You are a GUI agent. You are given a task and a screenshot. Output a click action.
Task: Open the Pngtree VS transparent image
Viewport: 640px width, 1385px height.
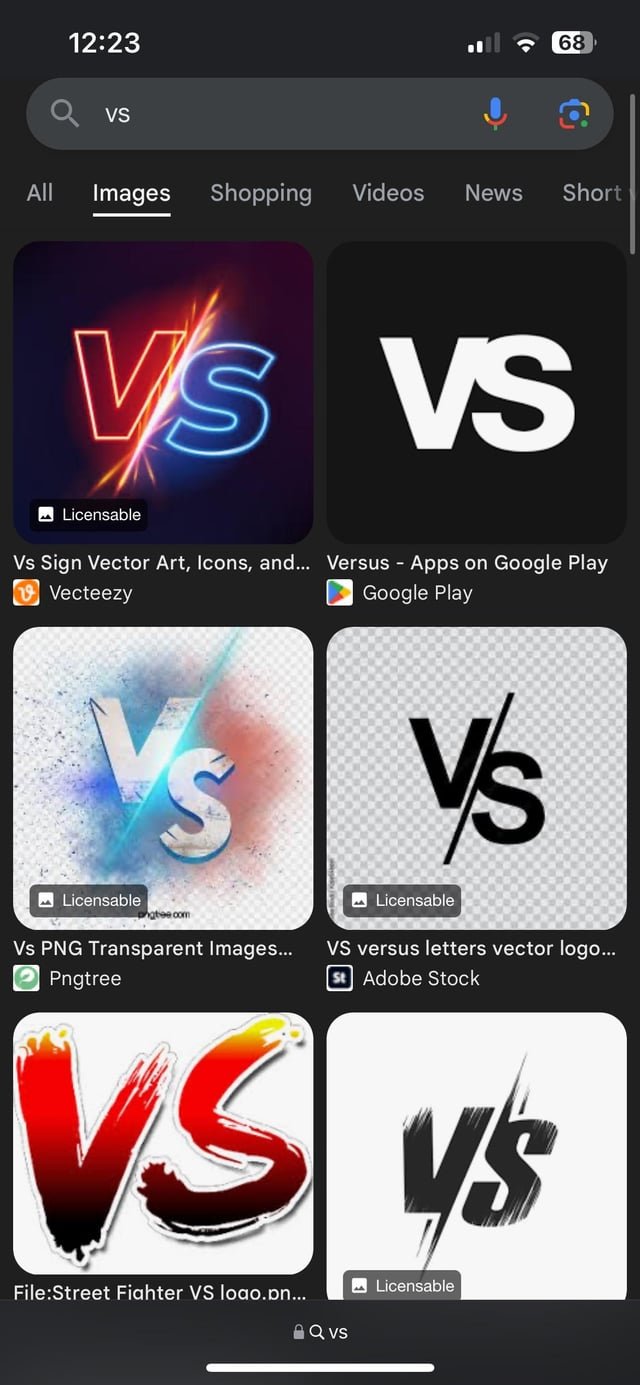coord(163,778)
